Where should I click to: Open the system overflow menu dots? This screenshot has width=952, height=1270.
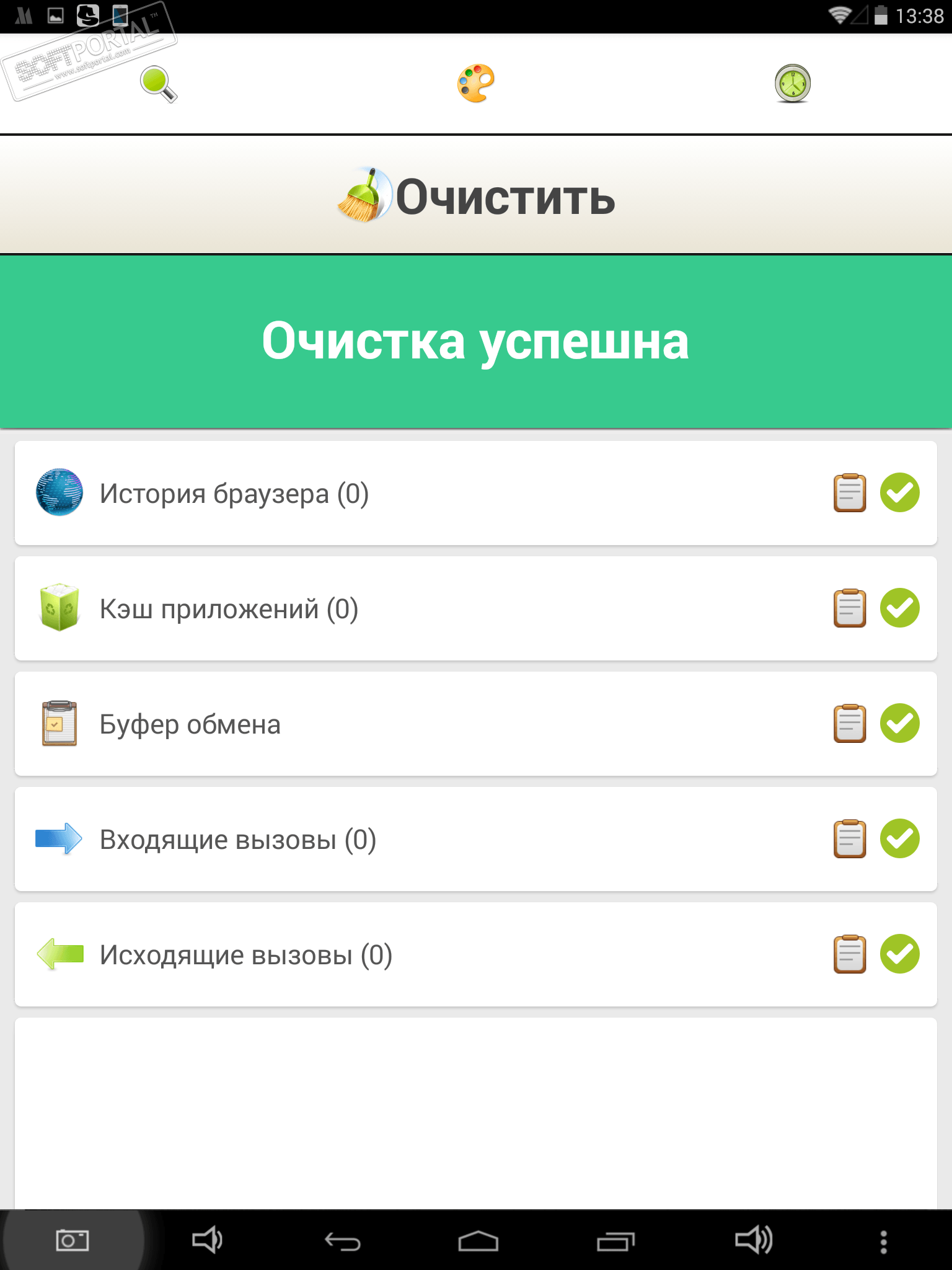point(884,1241)
